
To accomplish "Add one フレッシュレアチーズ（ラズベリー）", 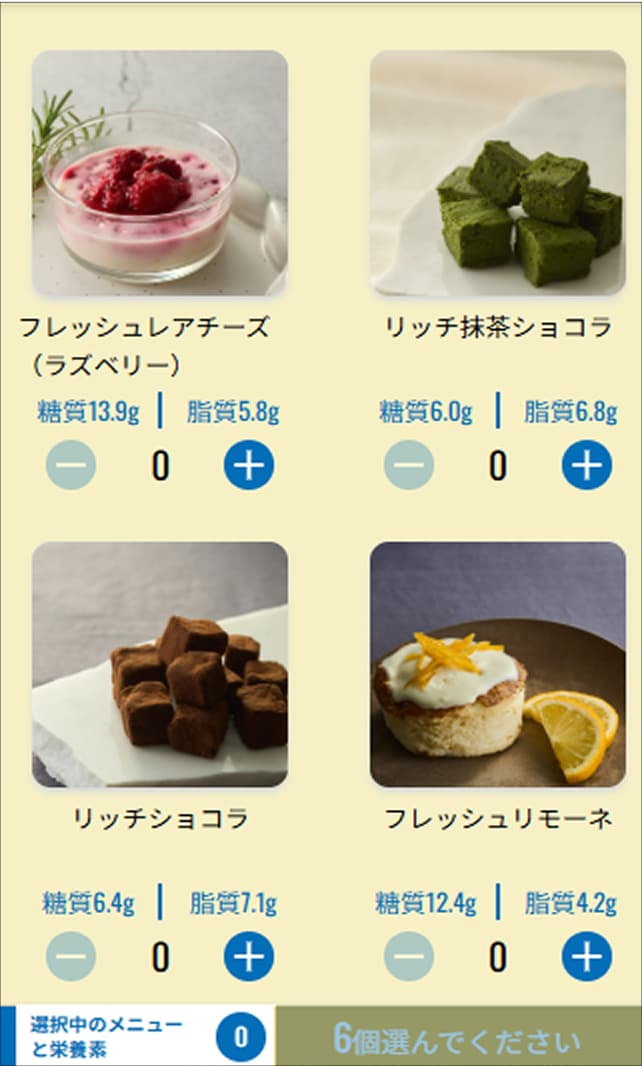I will click(248, 465).
